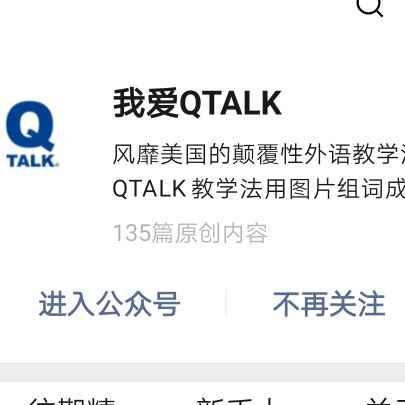Unfollow the account via 不再关注
This screenshot has width=405, height=405.
pyautogui.click(x=329, y=304)
